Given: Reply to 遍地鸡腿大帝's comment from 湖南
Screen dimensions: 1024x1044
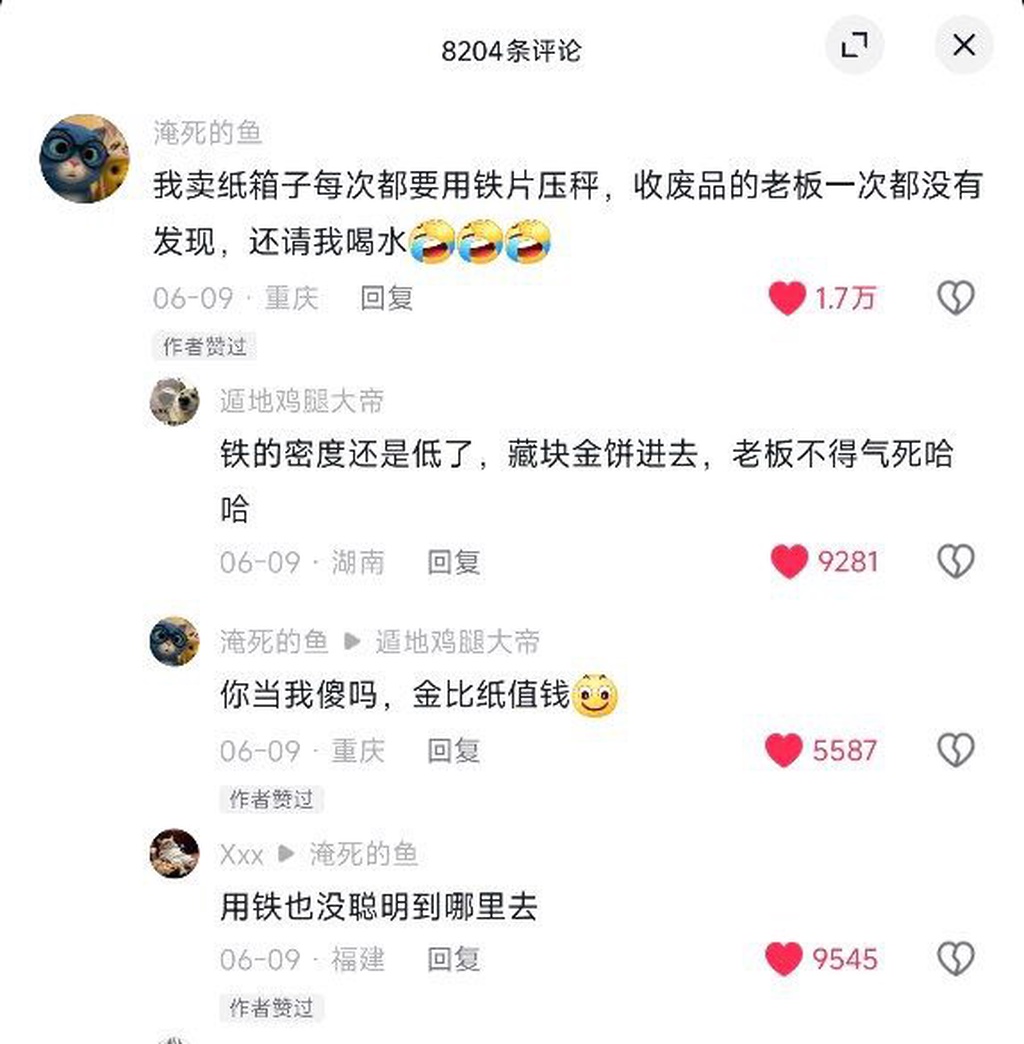Looking at the screenshot, I should pos(454,562).
